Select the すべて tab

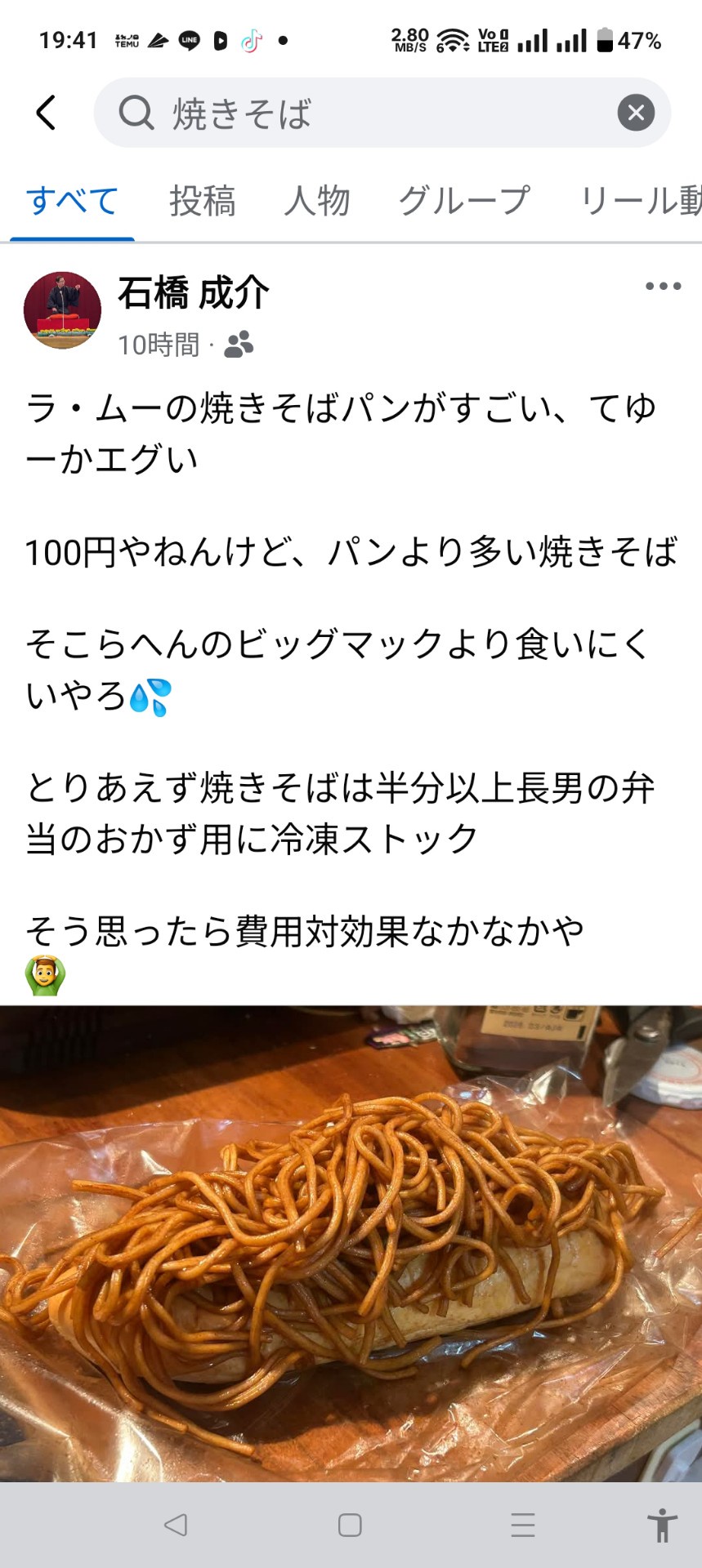[x=72, y=201]
